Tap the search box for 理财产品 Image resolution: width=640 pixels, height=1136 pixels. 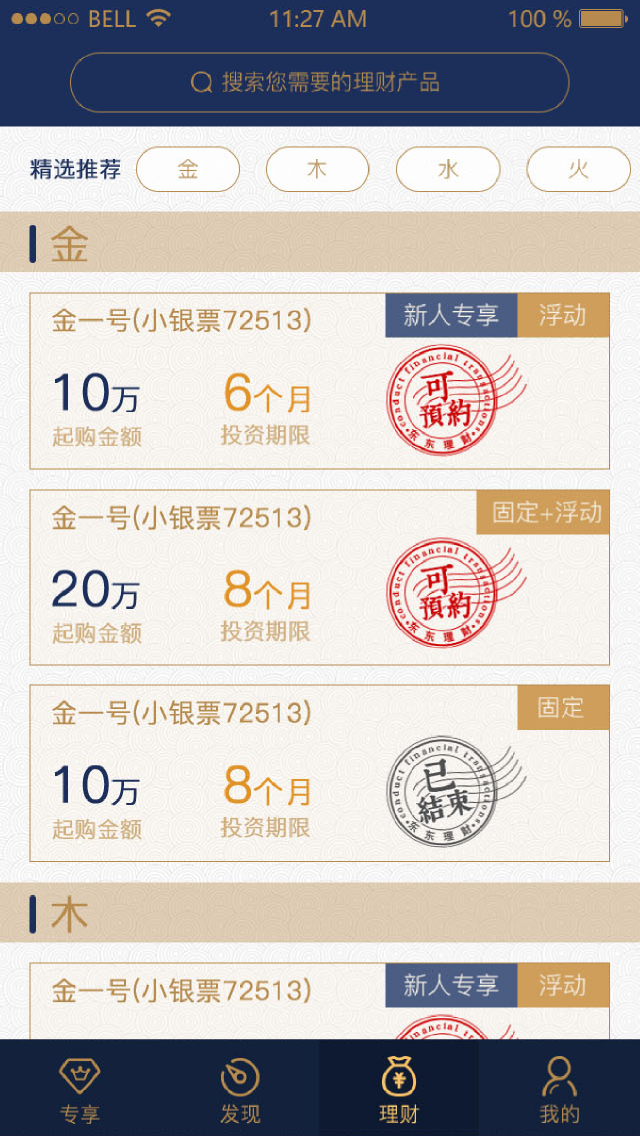(x=320, y=82)
